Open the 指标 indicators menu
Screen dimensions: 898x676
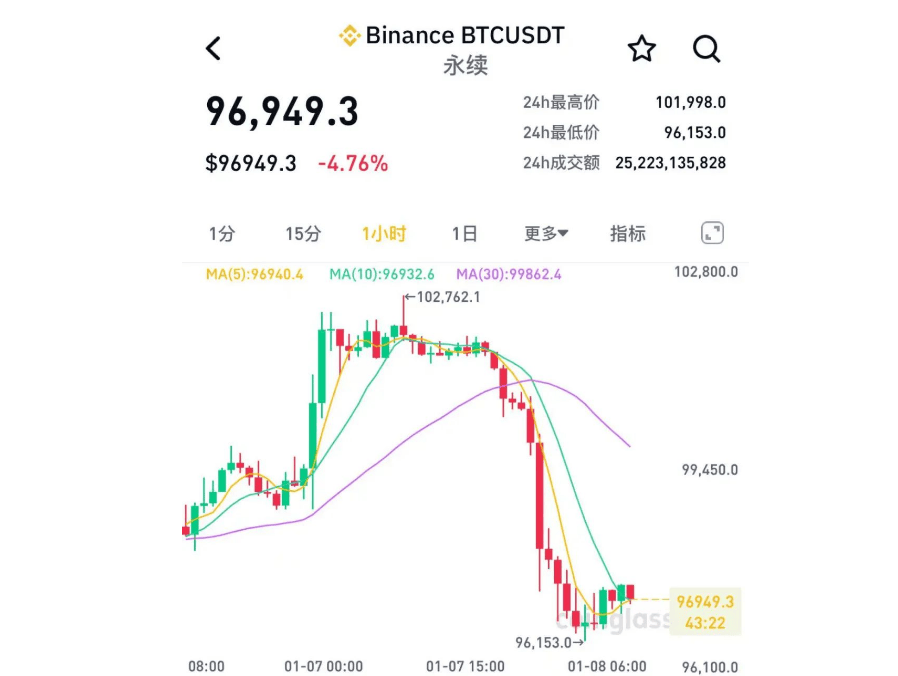tap(628, 234)
